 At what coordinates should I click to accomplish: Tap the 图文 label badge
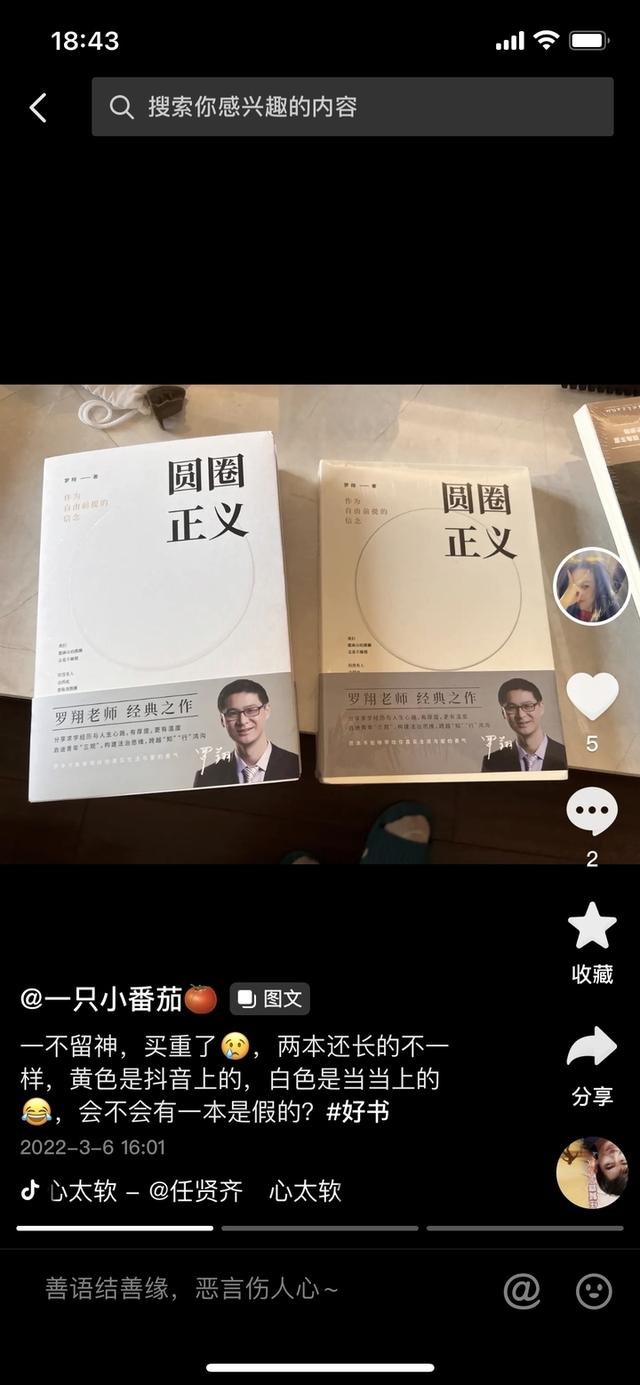click(x=270, y=998)
